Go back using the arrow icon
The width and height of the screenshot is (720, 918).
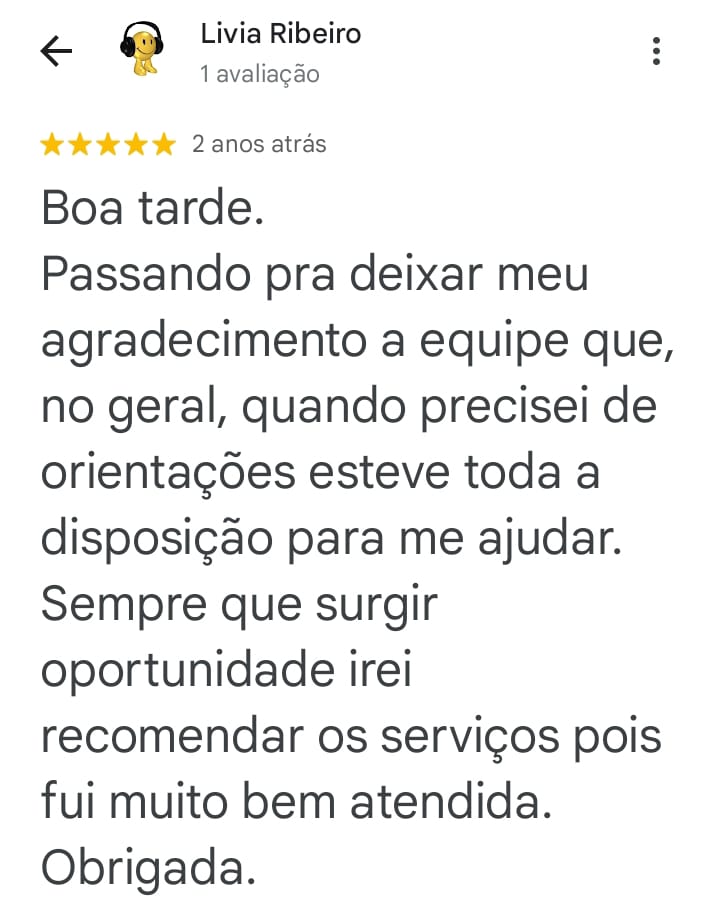56,52
